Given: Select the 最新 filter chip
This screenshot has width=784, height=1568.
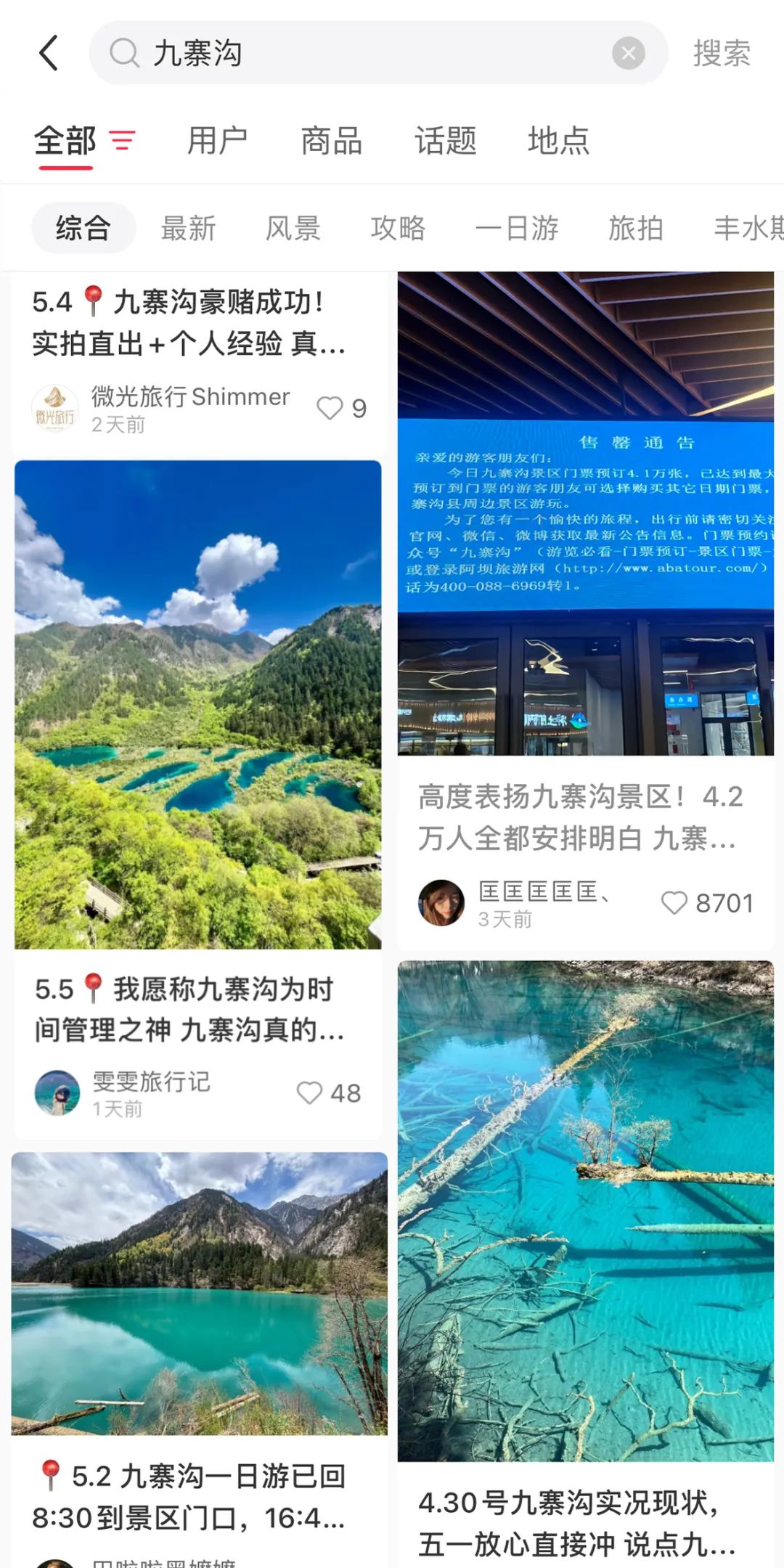Looking at the screenshot, I should tap(188, 229).
